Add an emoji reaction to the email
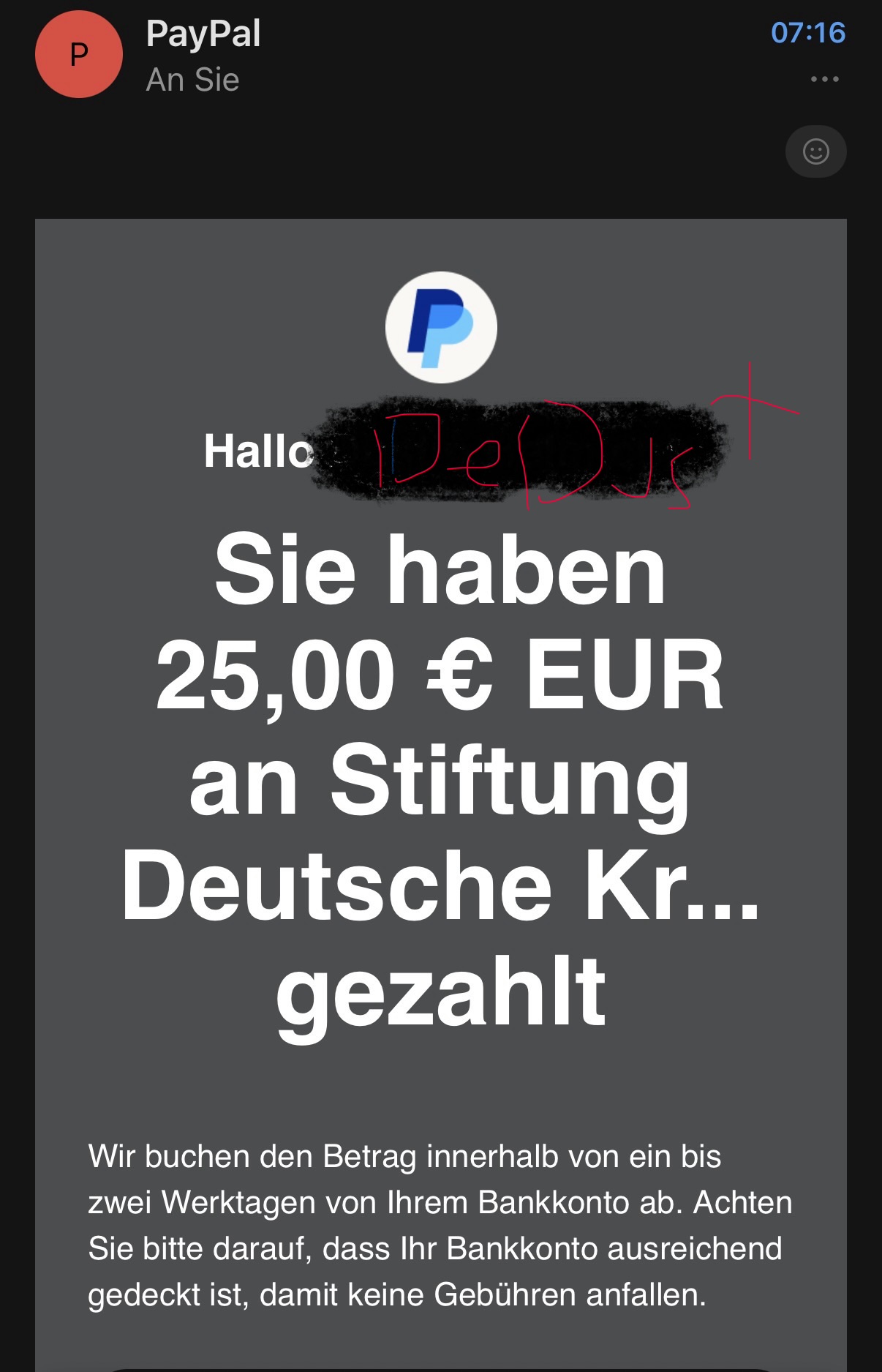 (x=815, y=152)
